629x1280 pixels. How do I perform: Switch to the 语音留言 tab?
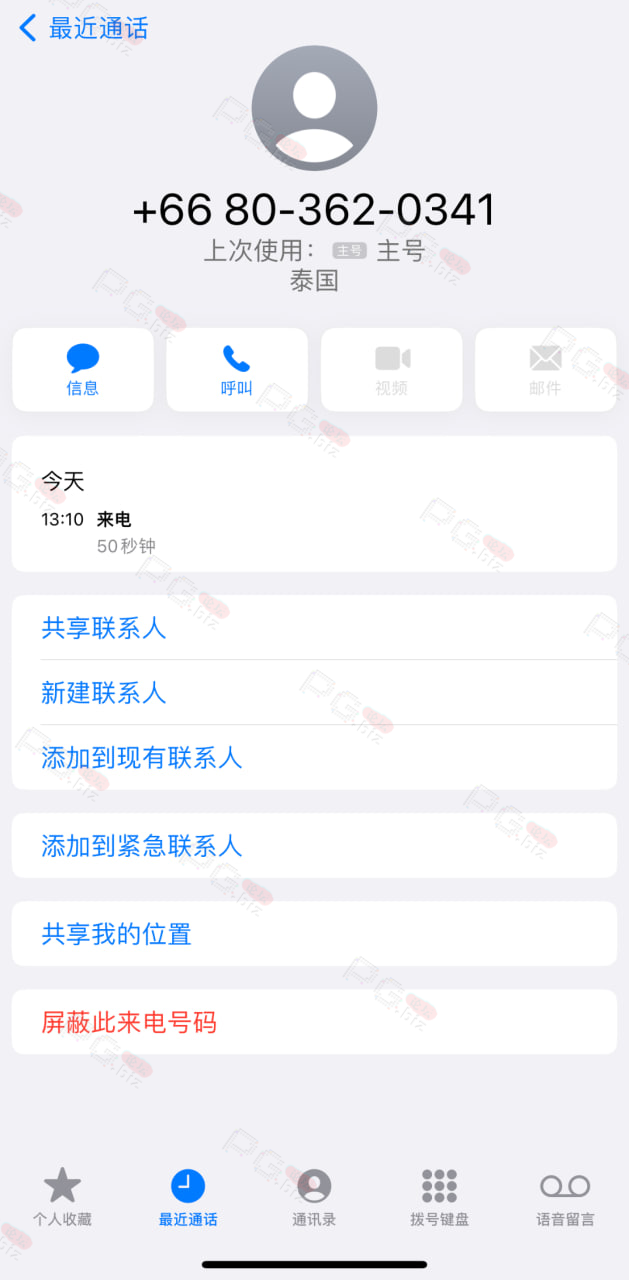[565, 1197]
